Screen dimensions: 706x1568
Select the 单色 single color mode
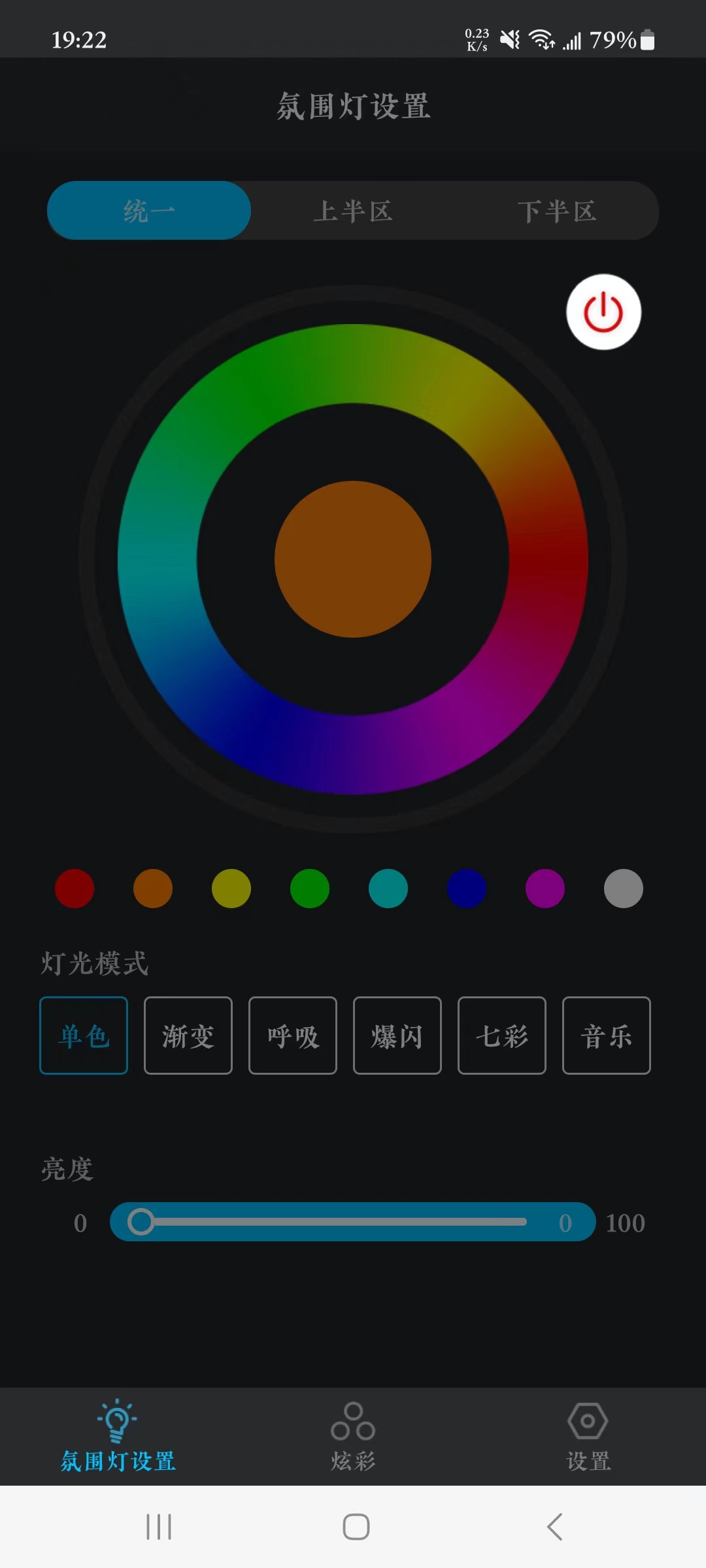coord(83,1036)
